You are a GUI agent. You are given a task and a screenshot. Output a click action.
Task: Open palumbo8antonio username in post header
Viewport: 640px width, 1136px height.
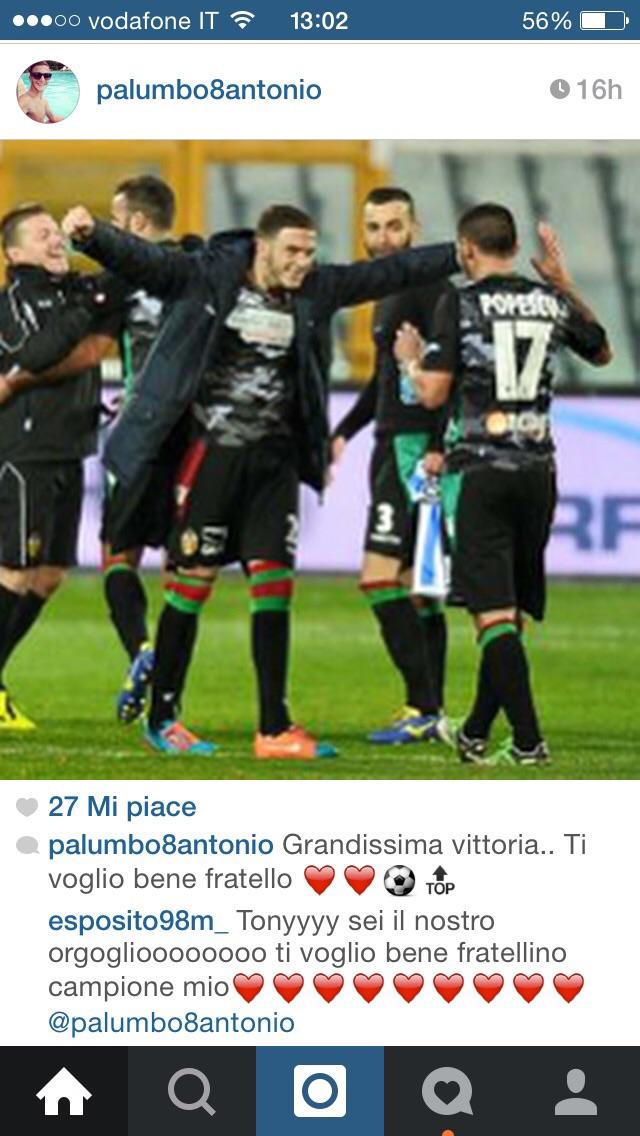(209, 91)
